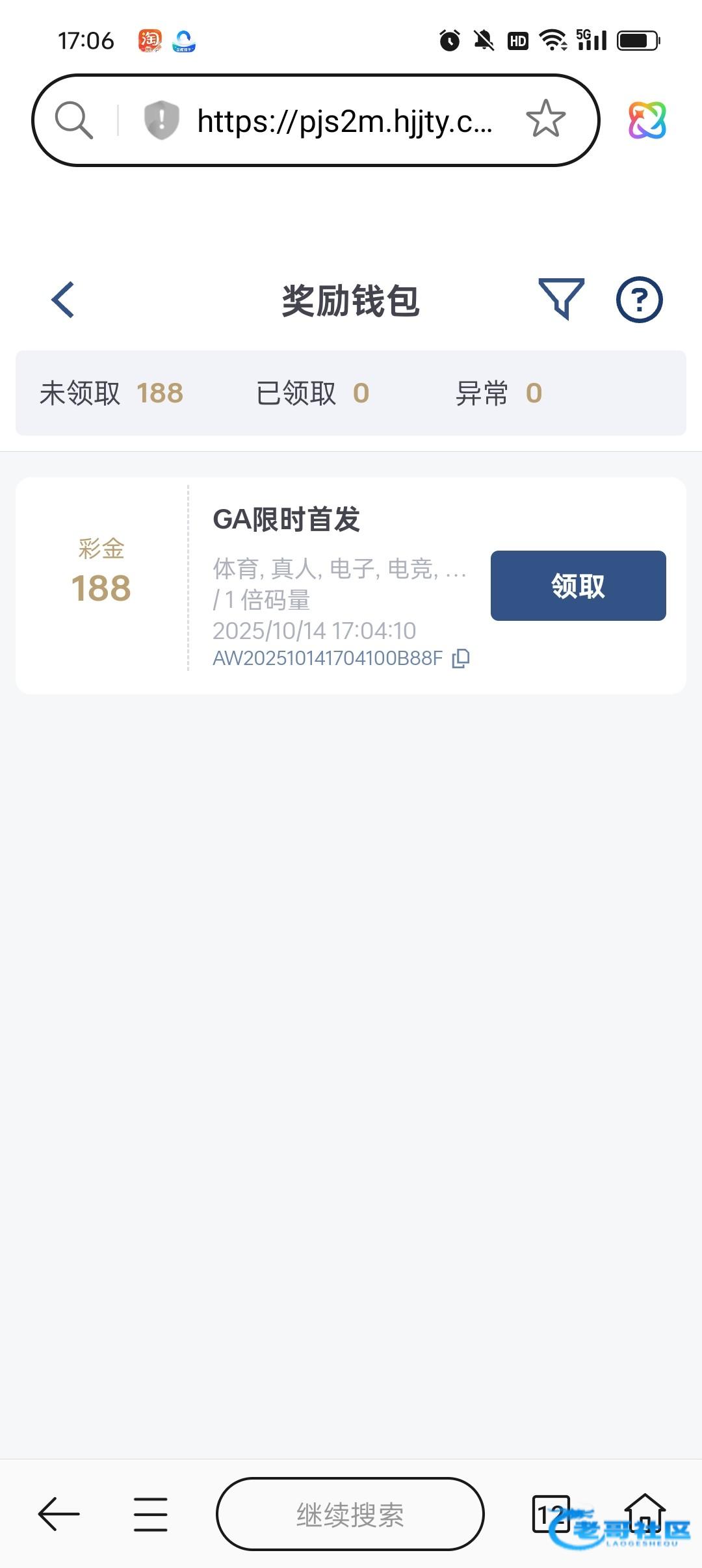Image resolution: width=702 pixels, height=1568 pixels.
Task: Open the browser menu with three lines
Action: [151, 1514]
